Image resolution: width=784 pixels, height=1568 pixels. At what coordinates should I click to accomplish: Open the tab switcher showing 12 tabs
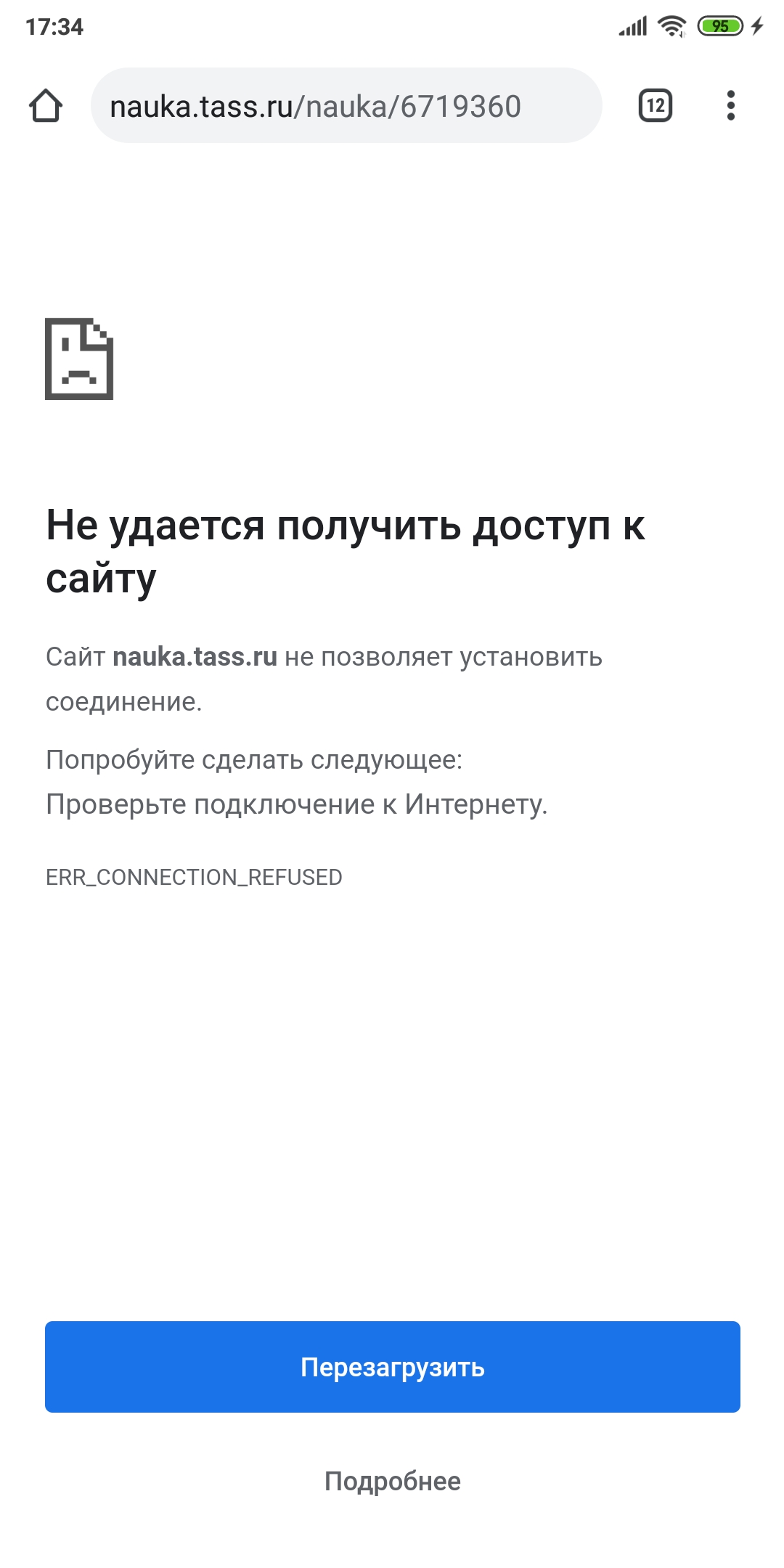[x=655, y=106]
